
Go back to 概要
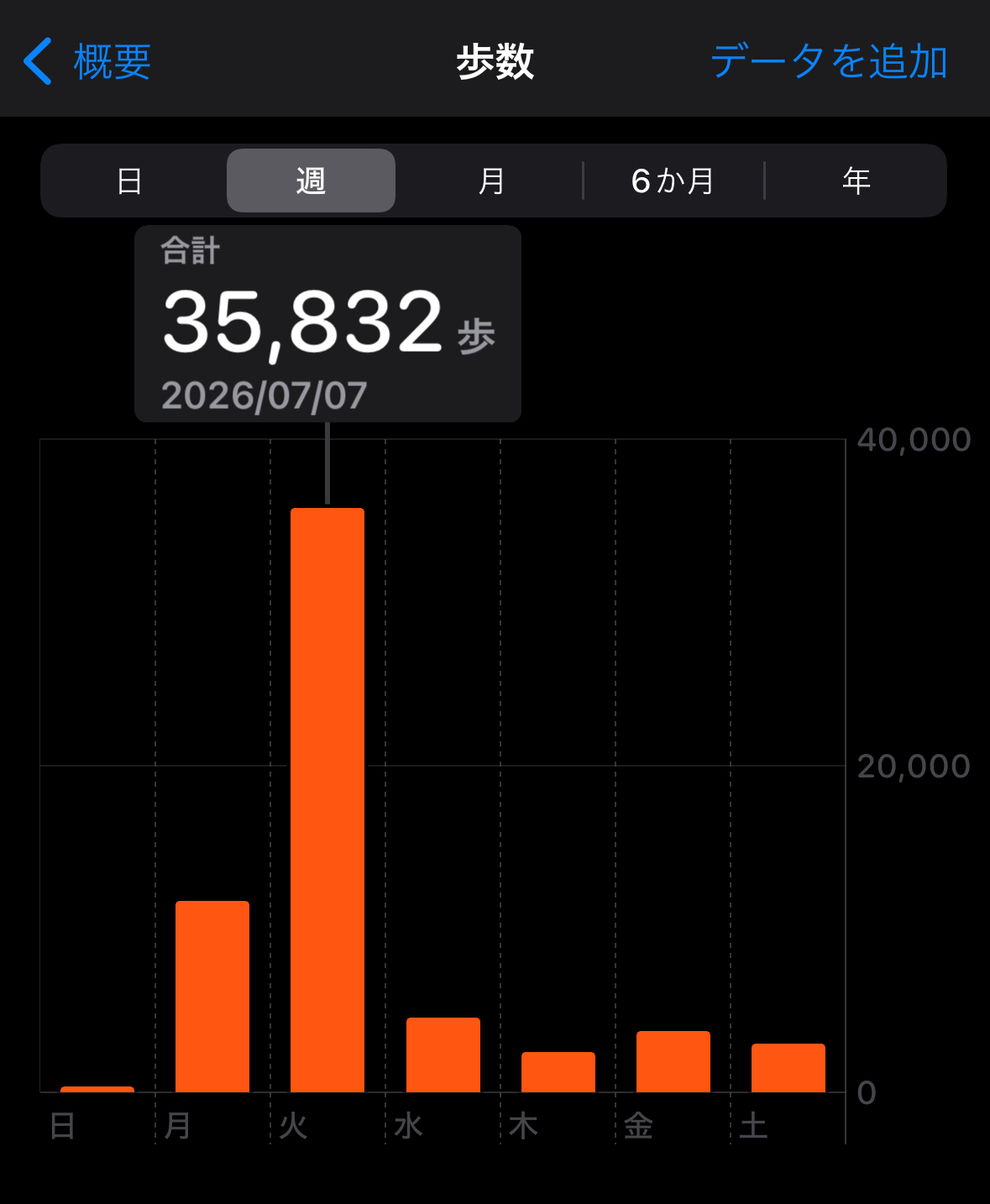coord(87,62)
